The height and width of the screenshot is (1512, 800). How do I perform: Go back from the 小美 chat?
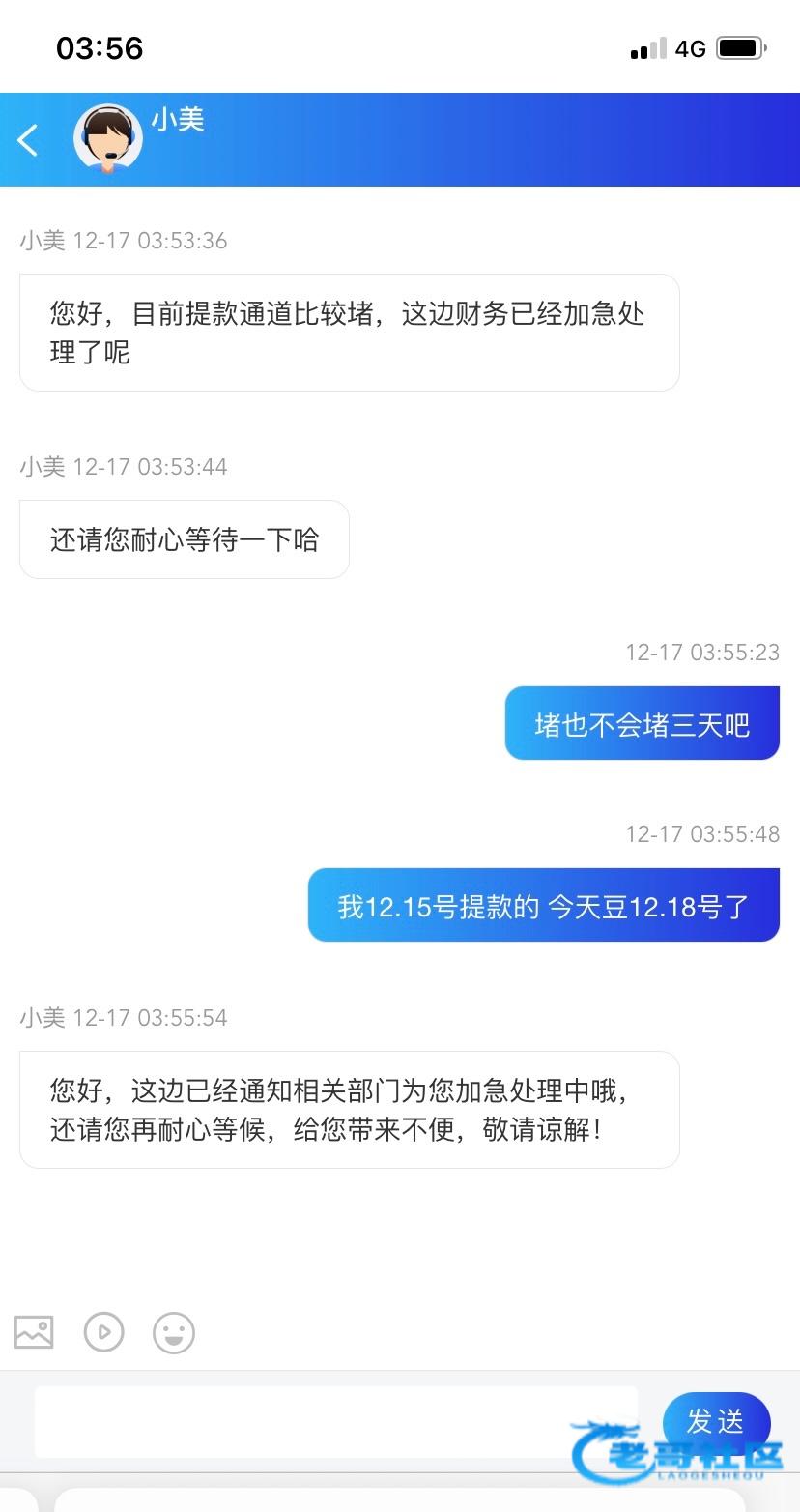28,140
